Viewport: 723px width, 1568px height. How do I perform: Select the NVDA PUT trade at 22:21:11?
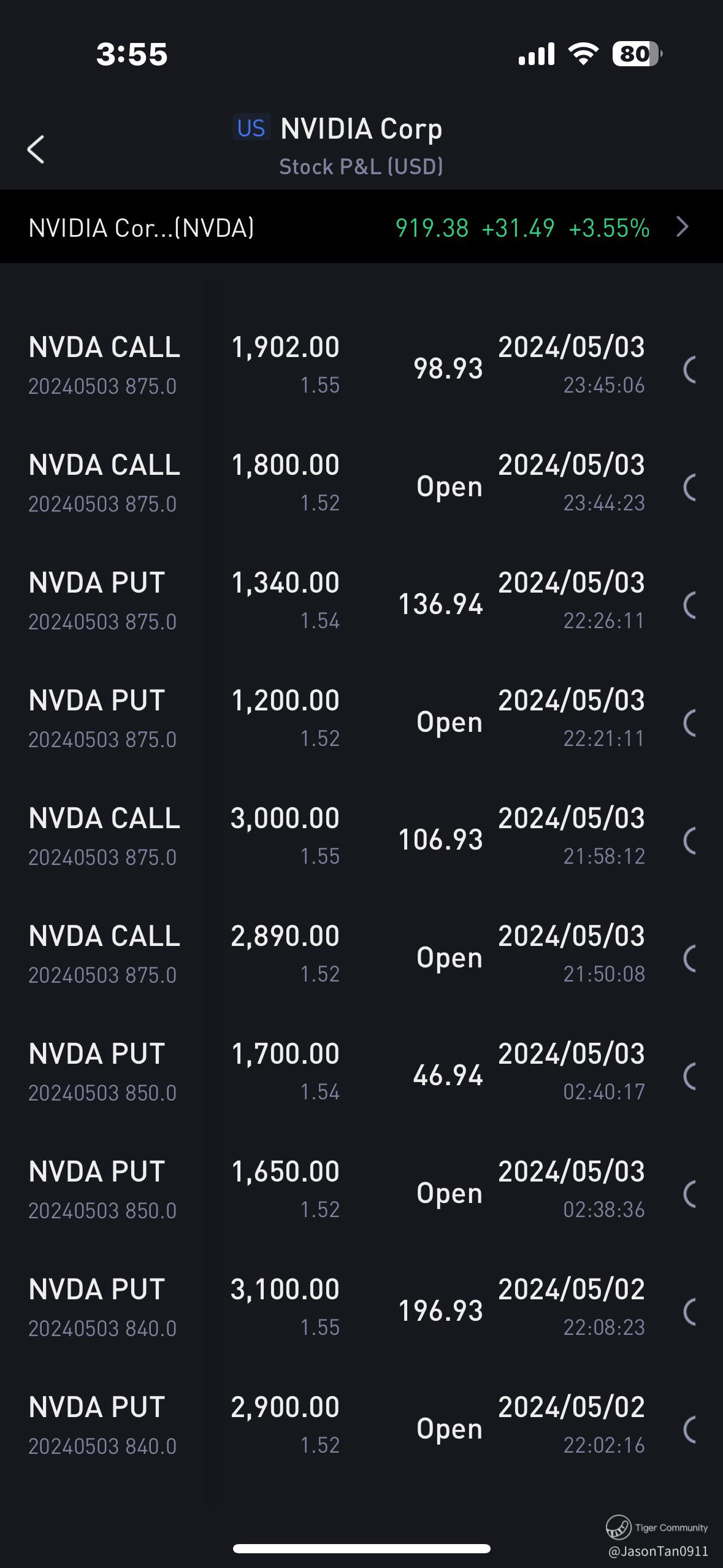(x=361, y=720)
